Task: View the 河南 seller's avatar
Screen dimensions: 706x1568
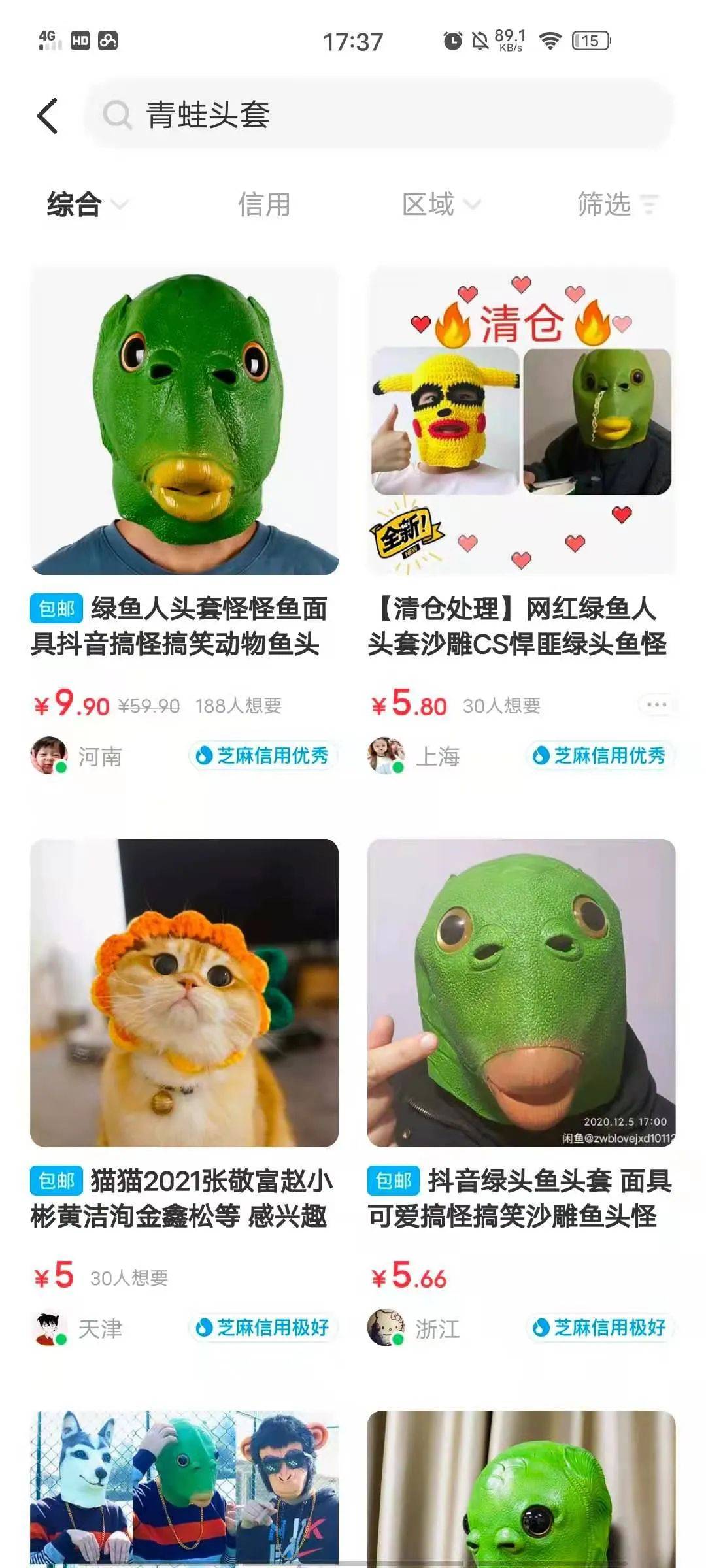Action: pyautogui.click(x=49, y=755)
